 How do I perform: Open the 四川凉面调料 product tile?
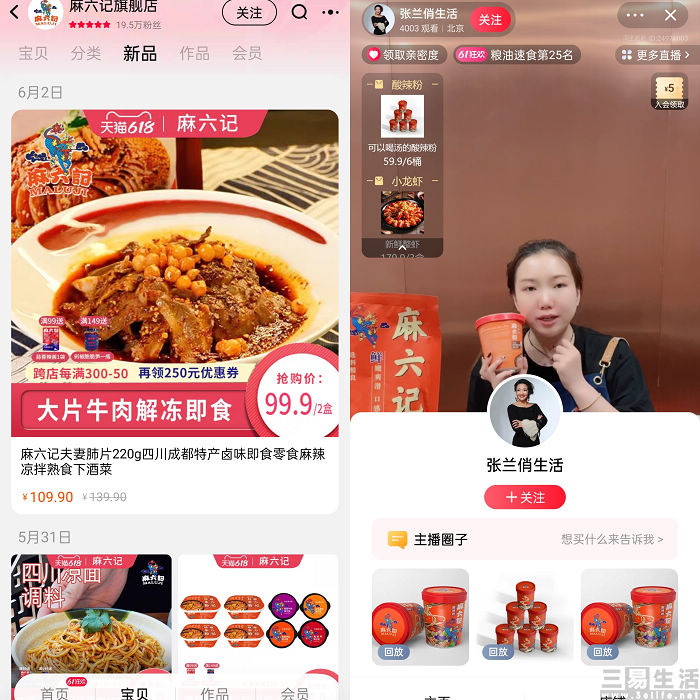91,615
